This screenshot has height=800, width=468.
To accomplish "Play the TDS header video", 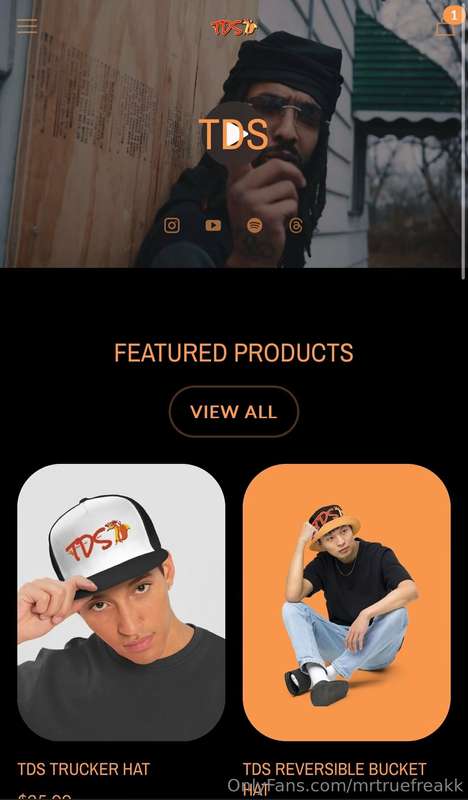I will point(234,134).
